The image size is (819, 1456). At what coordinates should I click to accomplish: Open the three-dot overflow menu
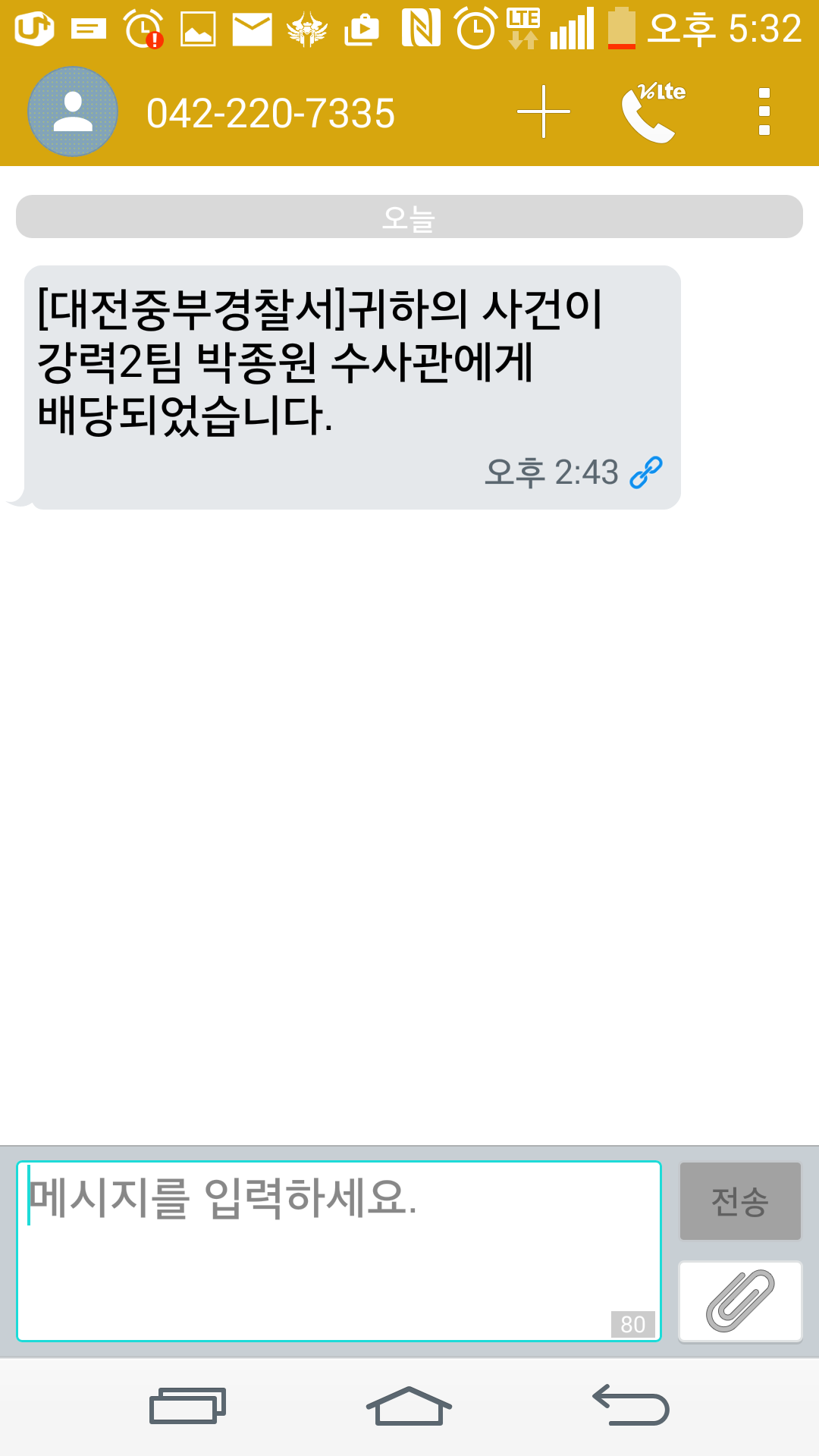pyautogui.click(x=764, y=111)
